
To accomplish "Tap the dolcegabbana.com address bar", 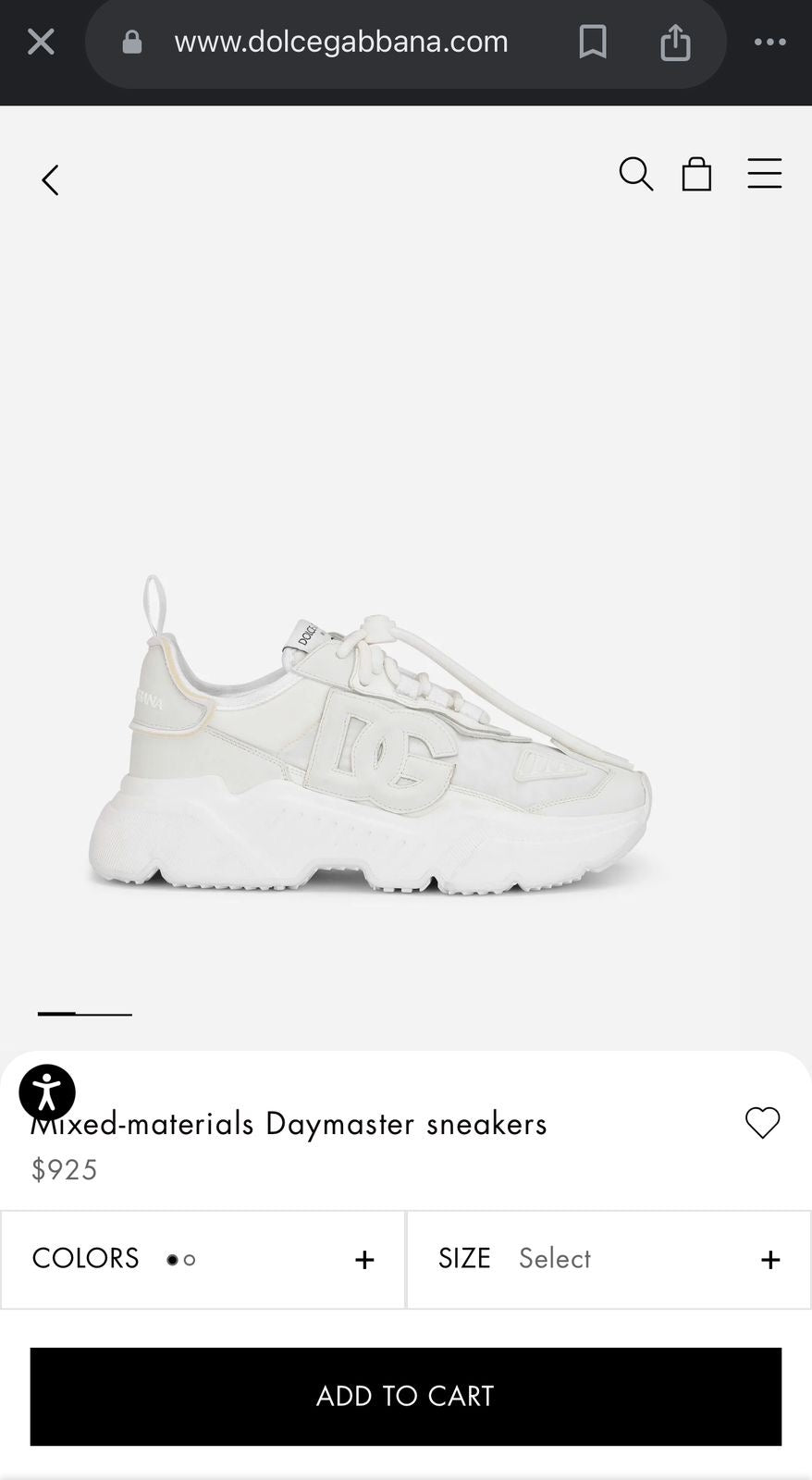I will tap(340, 42).
